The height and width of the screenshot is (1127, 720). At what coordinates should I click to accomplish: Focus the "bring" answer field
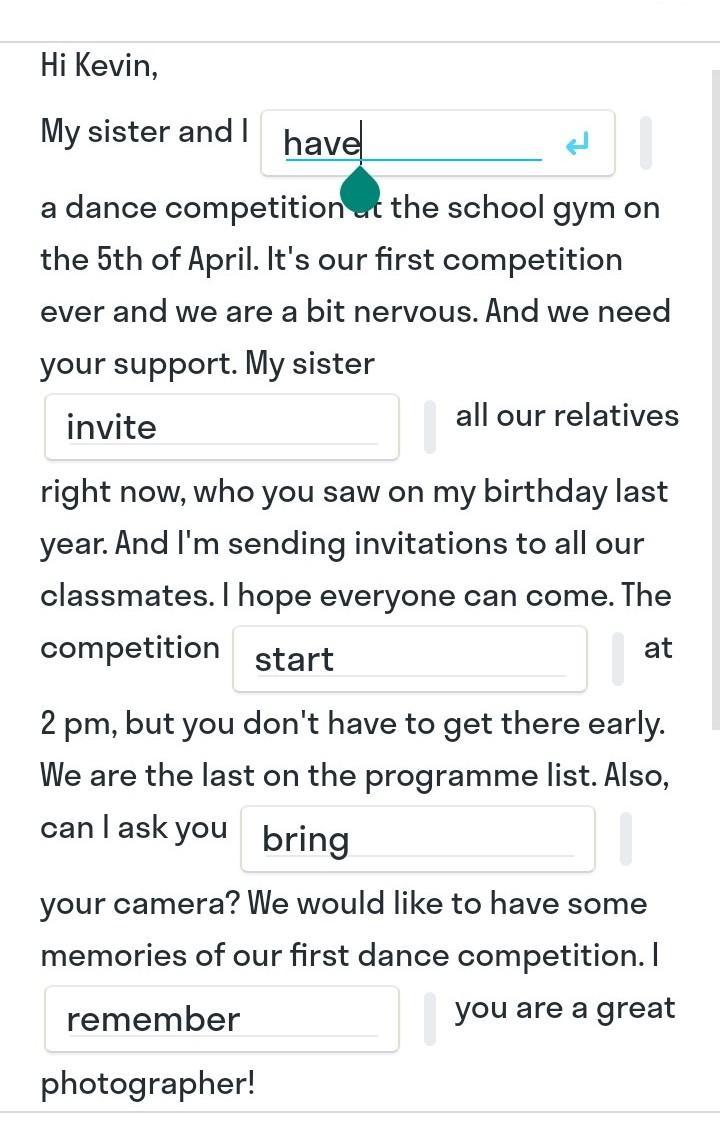click(x=417, y=839)
